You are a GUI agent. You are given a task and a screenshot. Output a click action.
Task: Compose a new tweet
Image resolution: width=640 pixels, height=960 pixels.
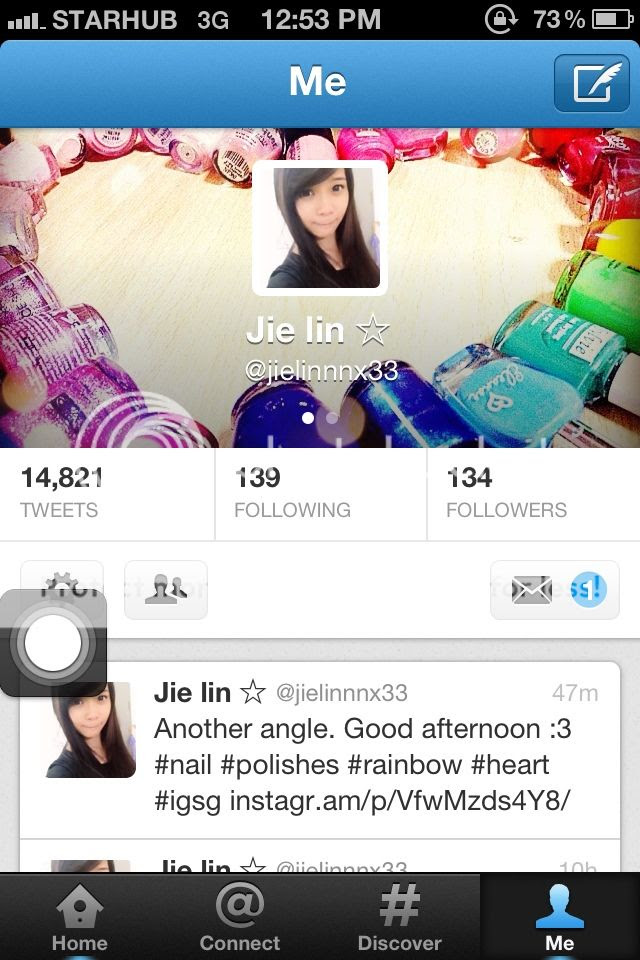(x=593, y=83)
